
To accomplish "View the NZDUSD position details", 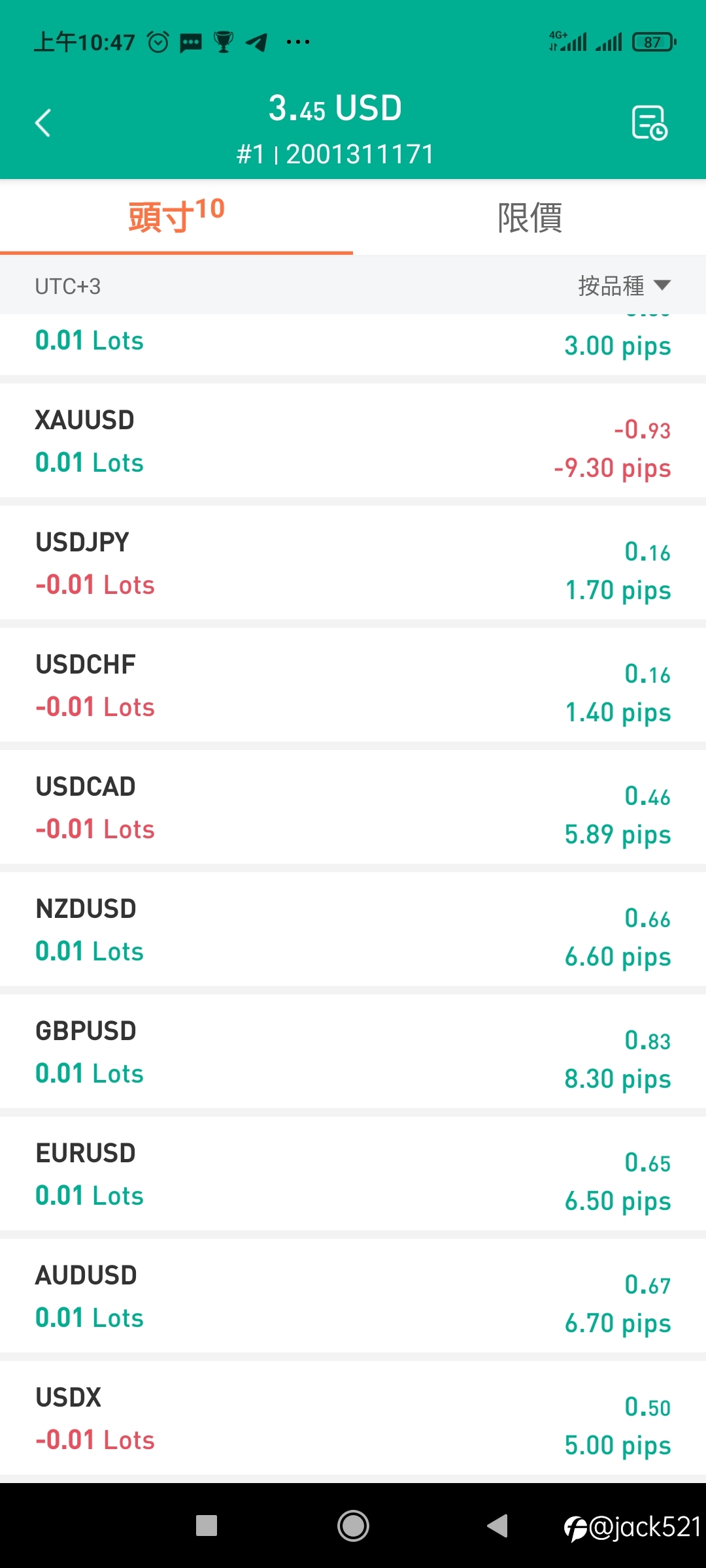I will point(353,930).
